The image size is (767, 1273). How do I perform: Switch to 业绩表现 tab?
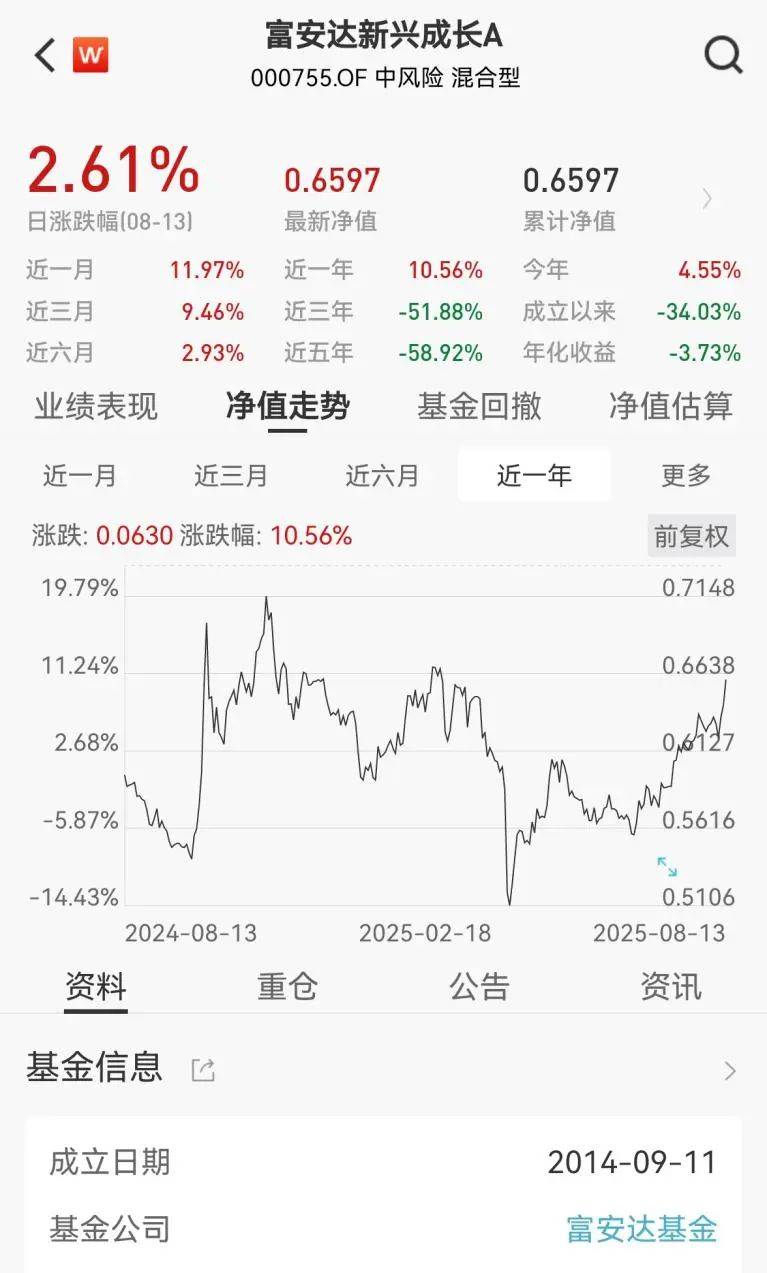pos(96,406)
